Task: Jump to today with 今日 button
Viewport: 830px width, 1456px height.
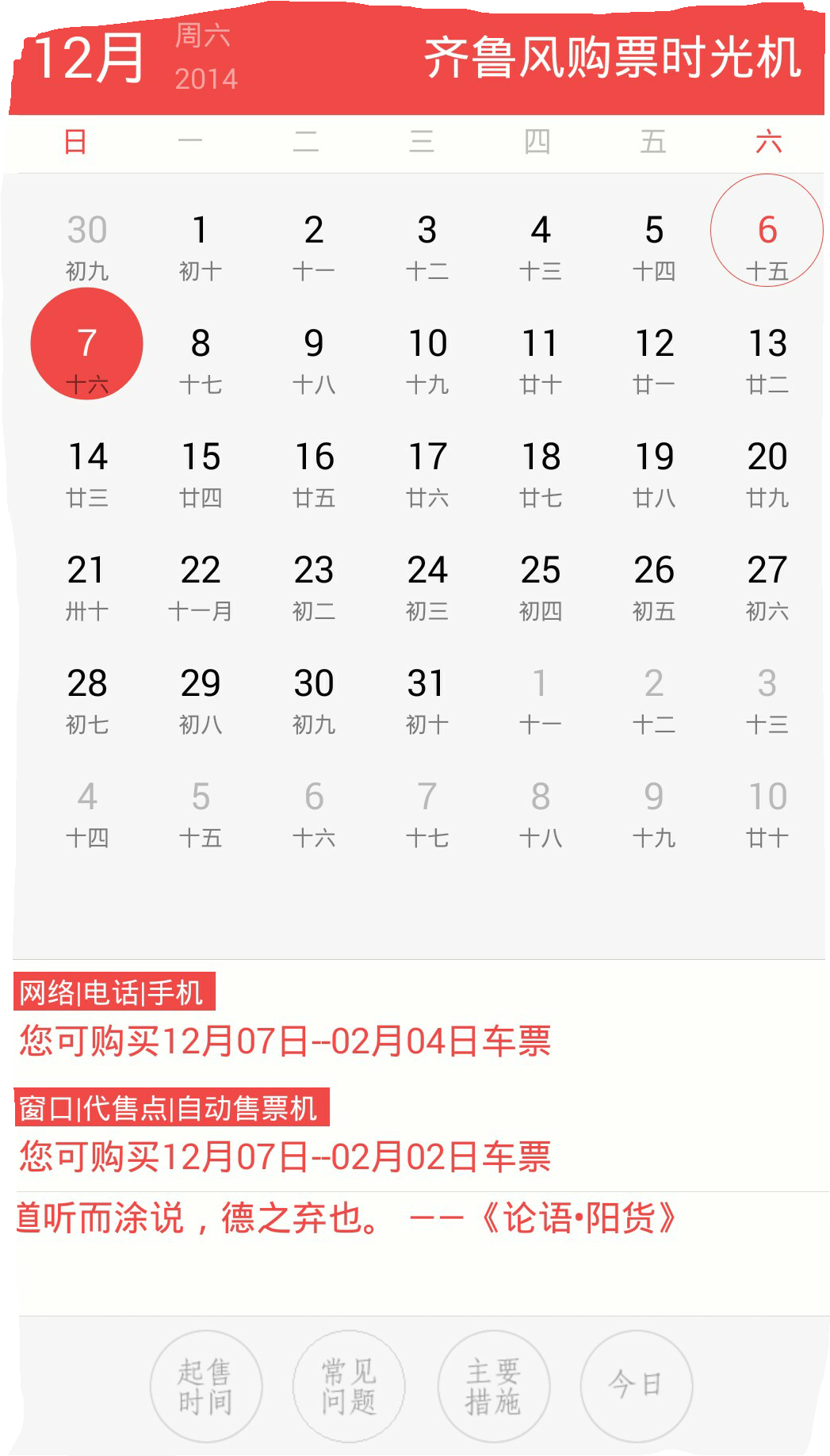Action: (637, 1386)
